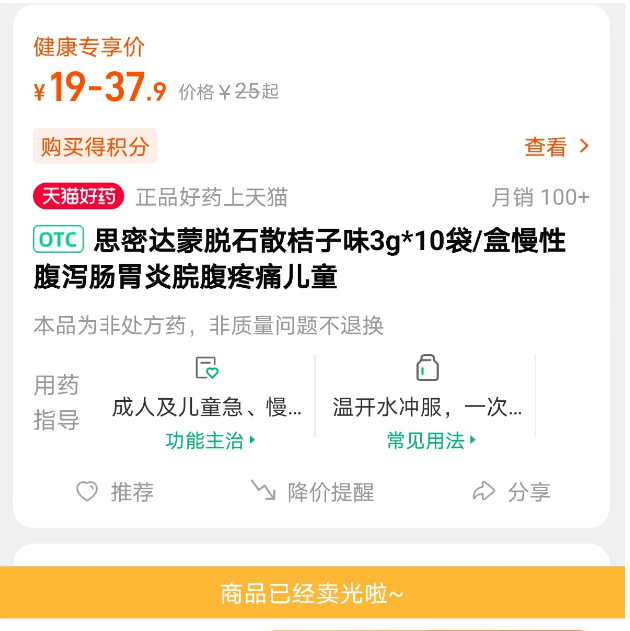This screenshot has height=631, width=630.
Task: Tap 查看 next to 购买得积分
Action: tap(556, 147)
